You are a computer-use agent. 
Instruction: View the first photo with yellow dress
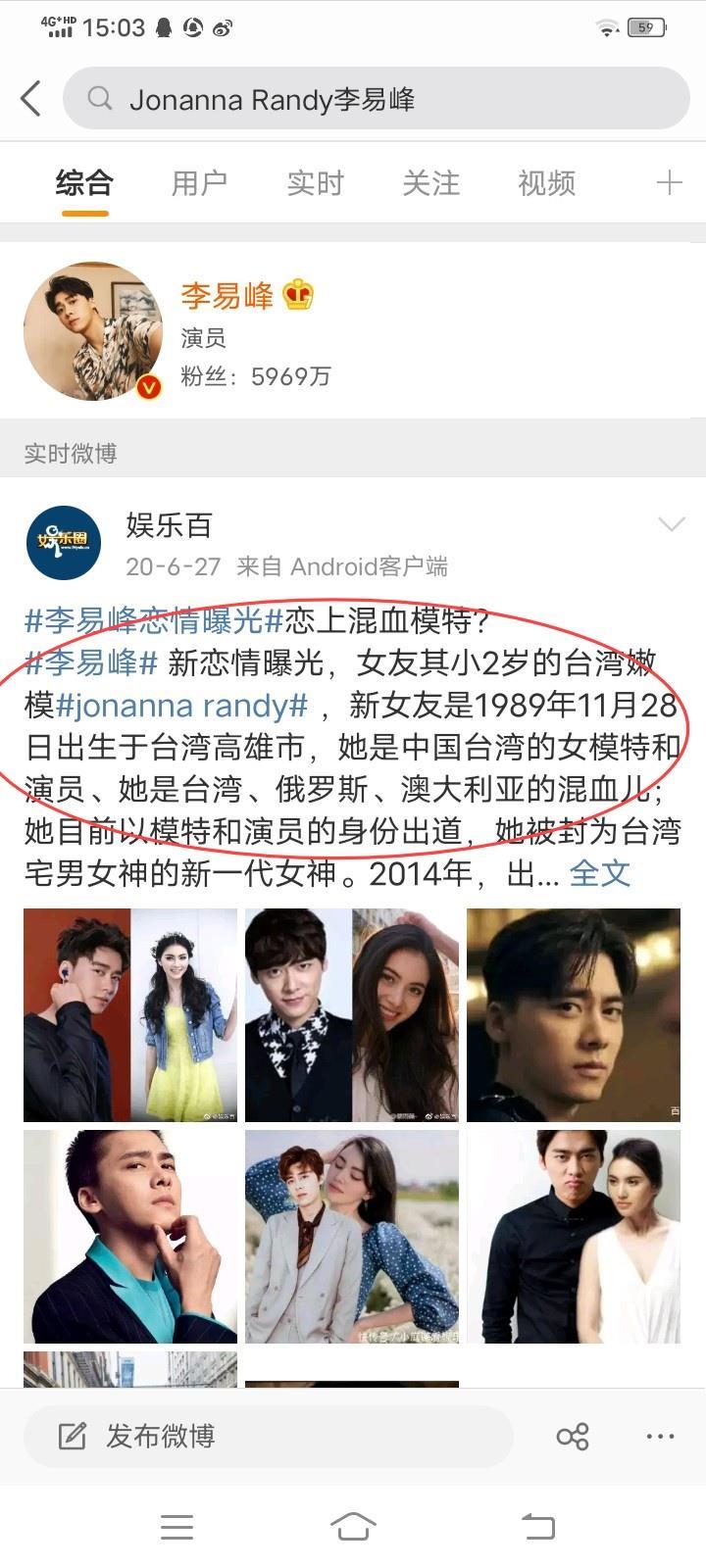click(130, 1014)
